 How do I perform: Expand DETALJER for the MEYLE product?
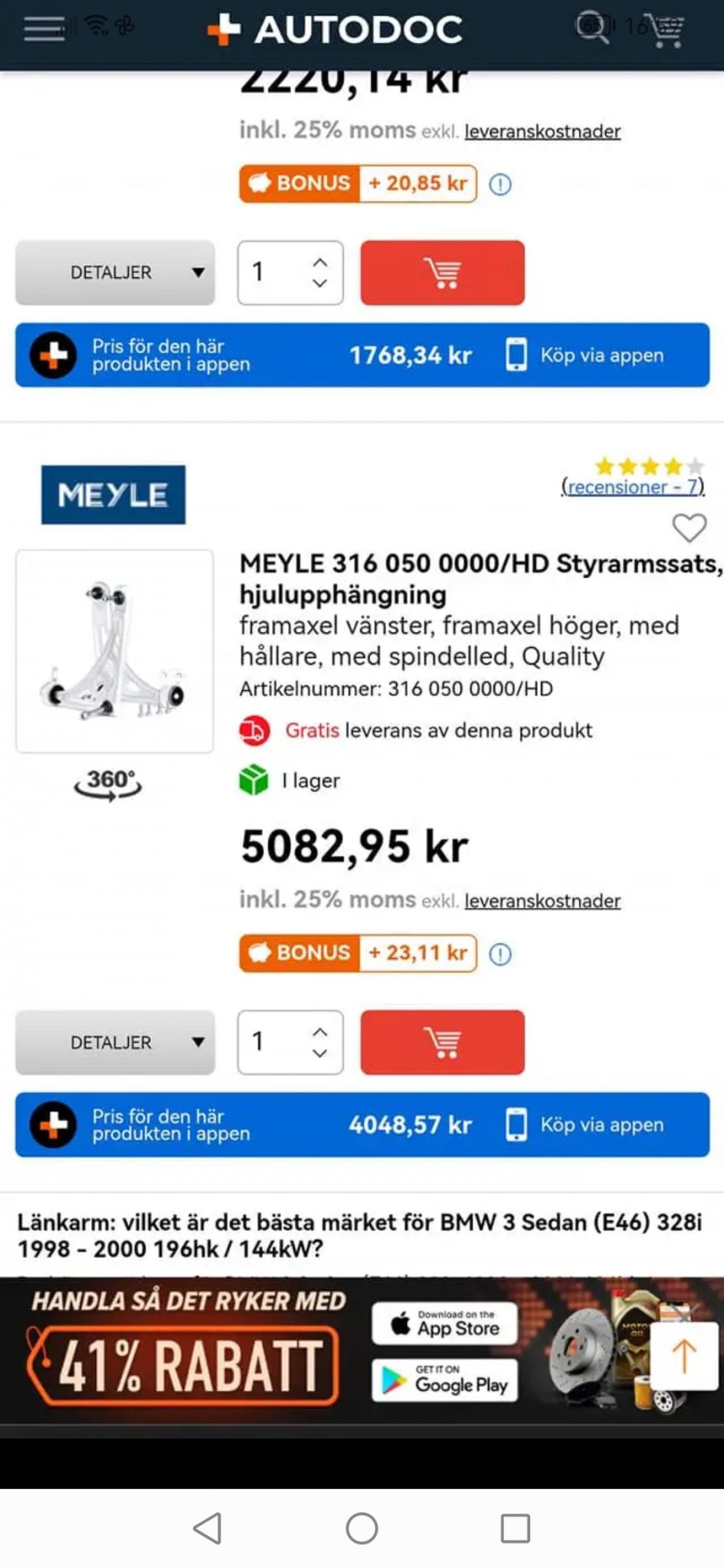pos(115,1042)
